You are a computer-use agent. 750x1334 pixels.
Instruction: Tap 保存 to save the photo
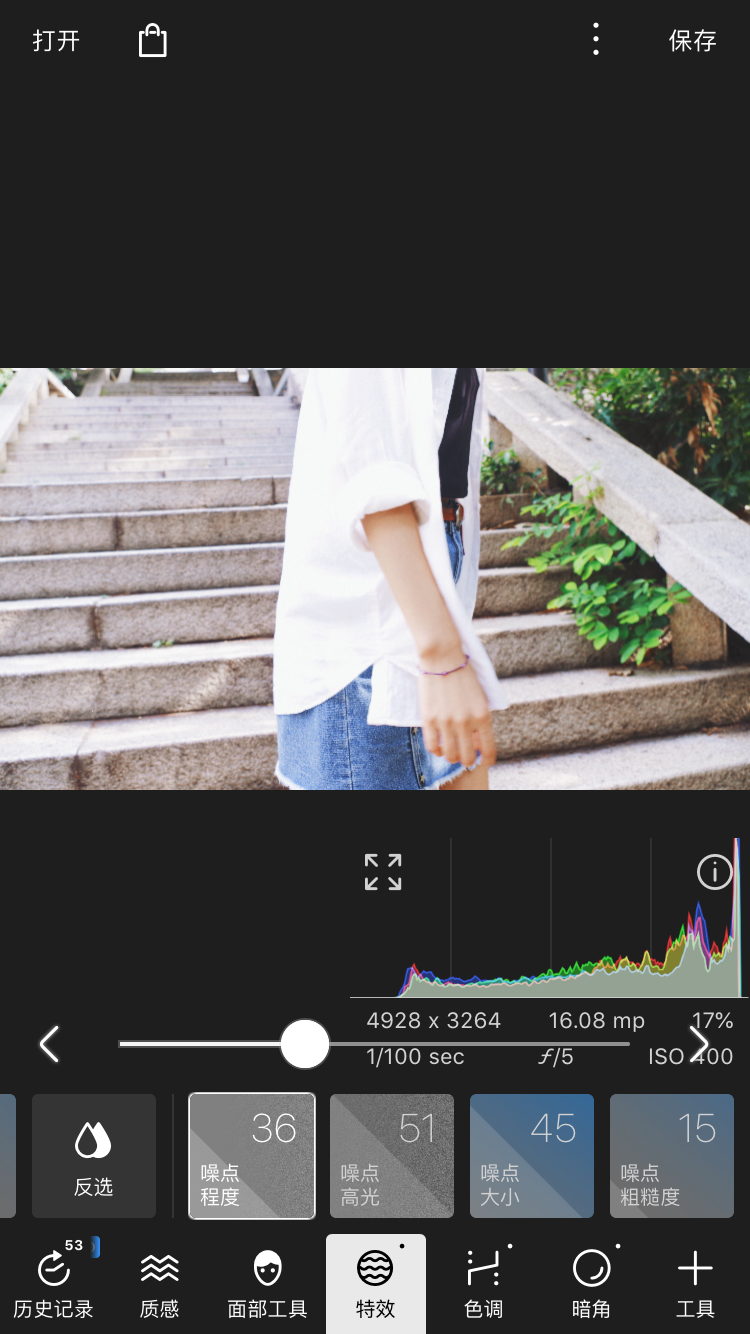[x=692, y=41]
